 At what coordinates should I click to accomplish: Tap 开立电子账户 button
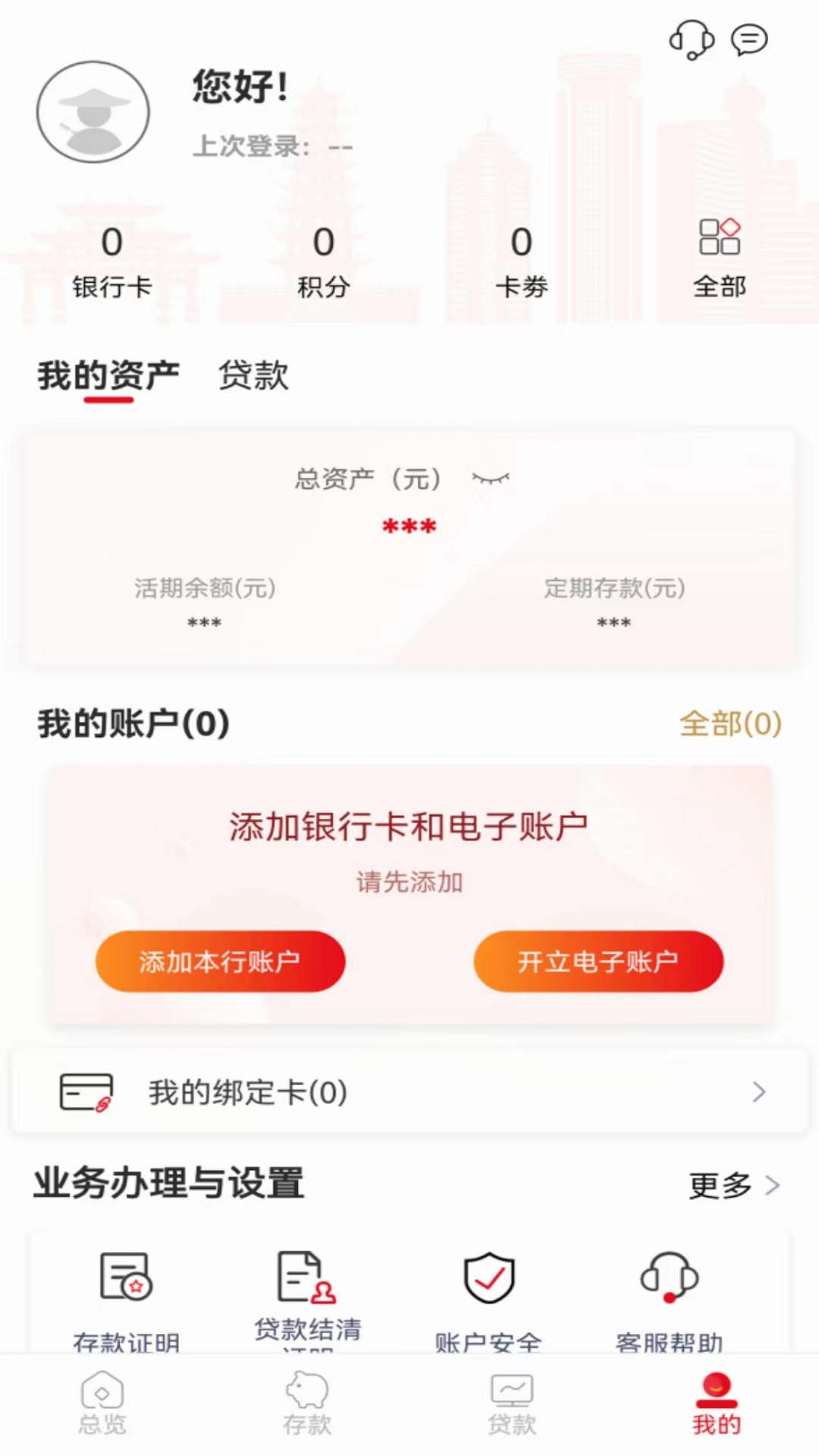point(598,961)
